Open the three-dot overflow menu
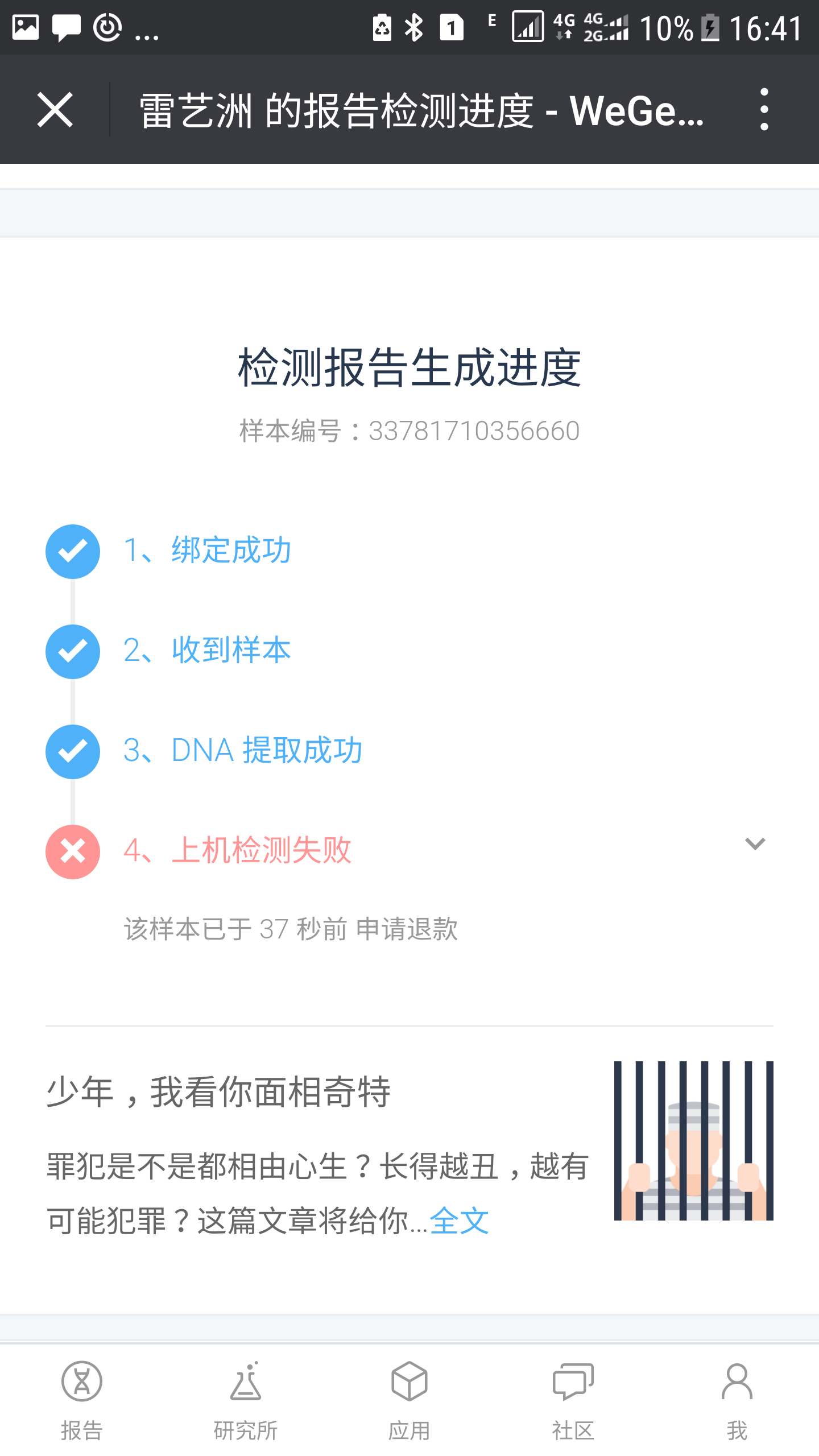819x1456 pixels. pos(764,110)
